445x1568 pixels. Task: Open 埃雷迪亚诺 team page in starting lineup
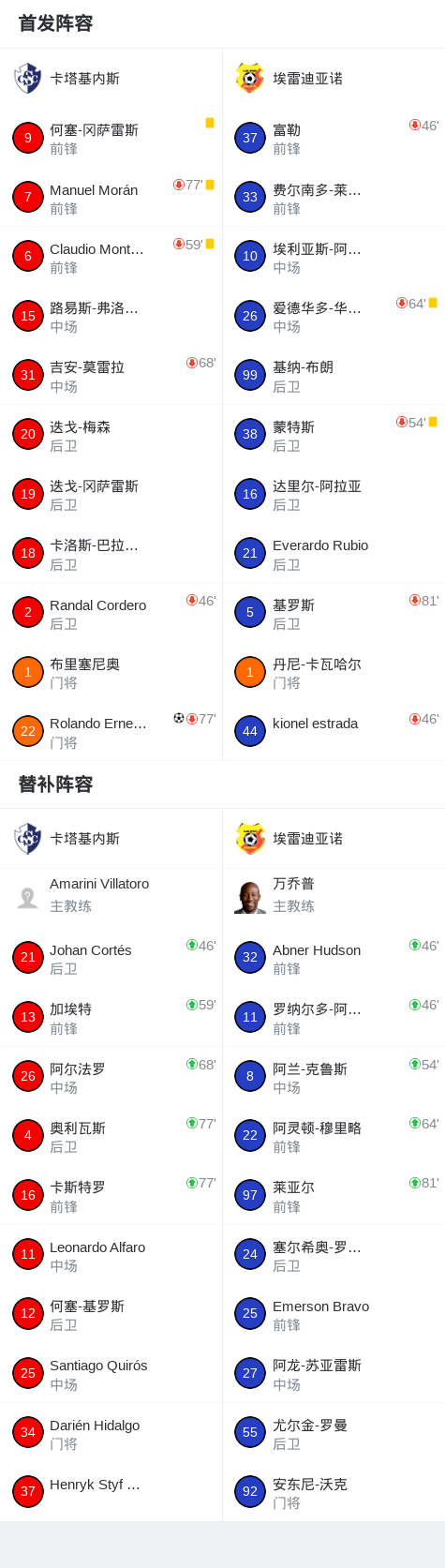(334, 79)
